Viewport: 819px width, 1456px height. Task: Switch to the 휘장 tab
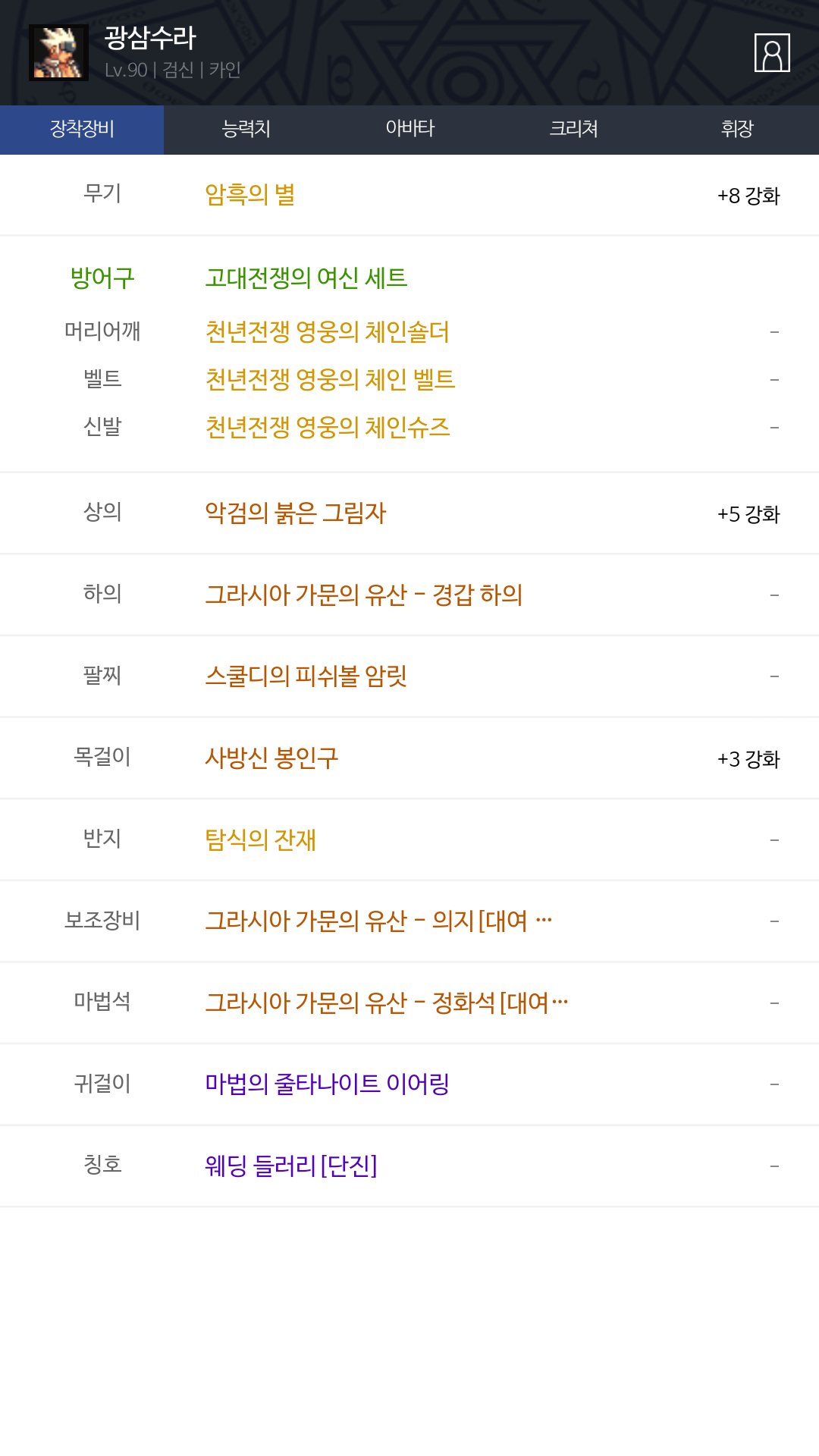pyautogui.click(x=737, y=130)
